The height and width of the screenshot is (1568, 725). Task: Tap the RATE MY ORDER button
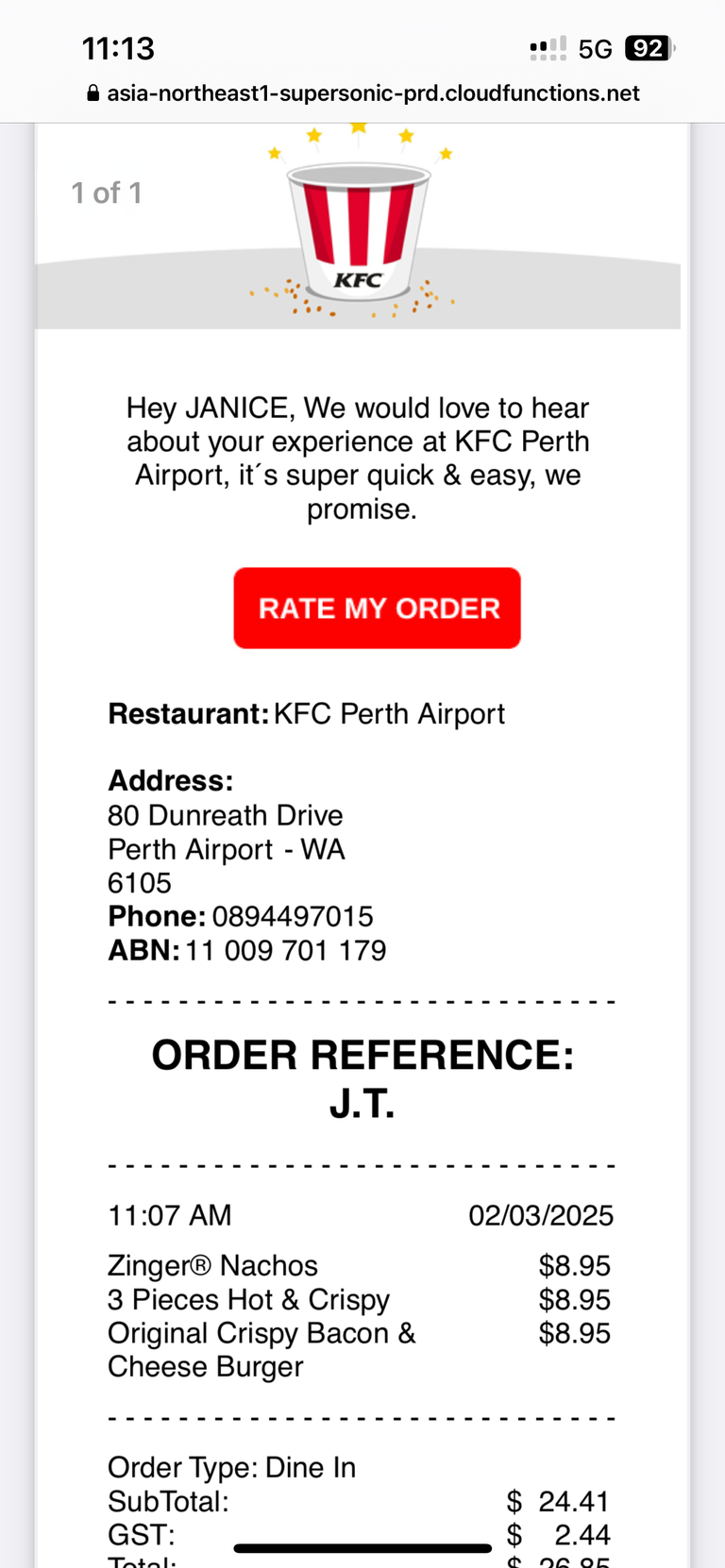pyautogui.click(x=377, y=608)
